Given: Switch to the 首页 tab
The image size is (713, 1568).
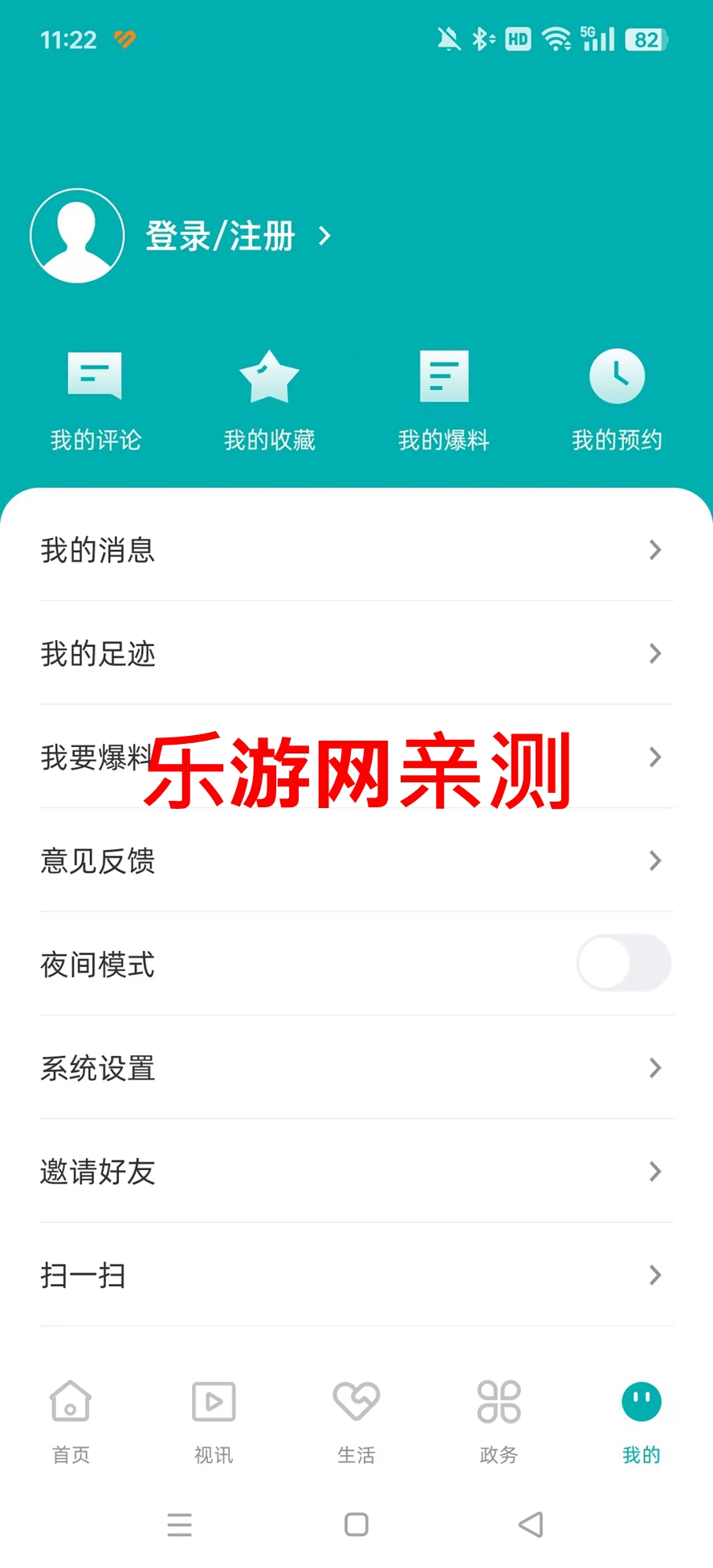Looking at the screenshot, I should tap(71, 1422).
